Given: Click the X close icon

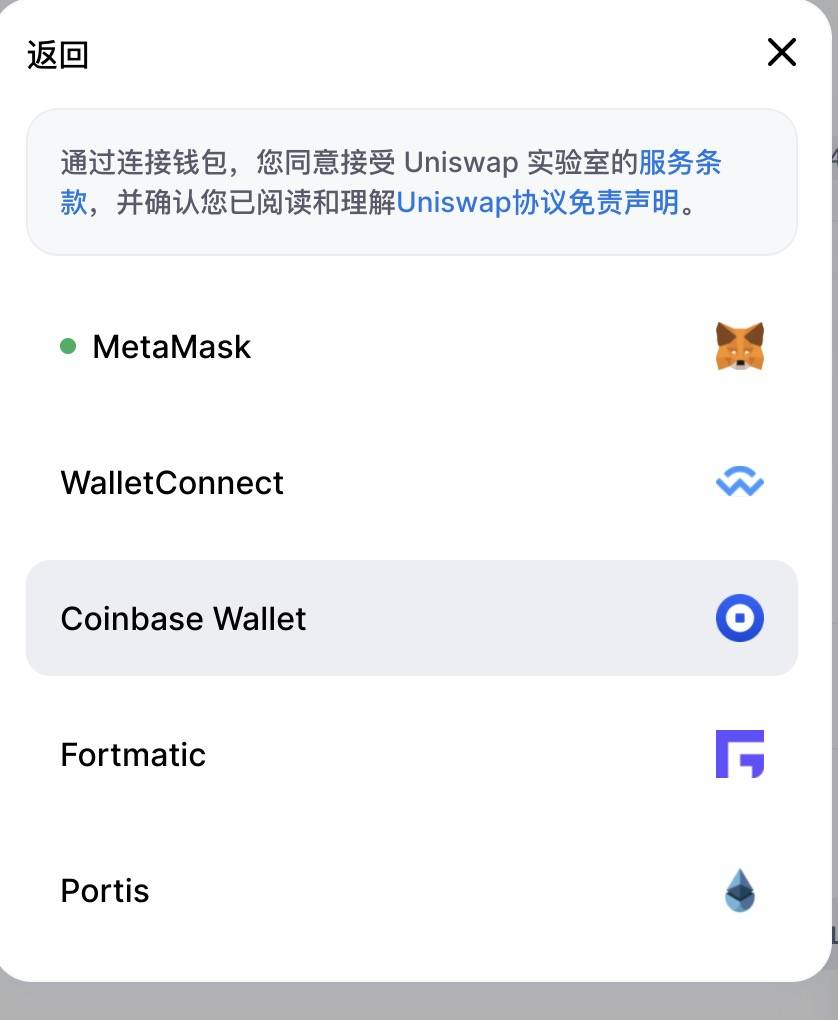Looking at the screenshot, I should coord(781,52).
